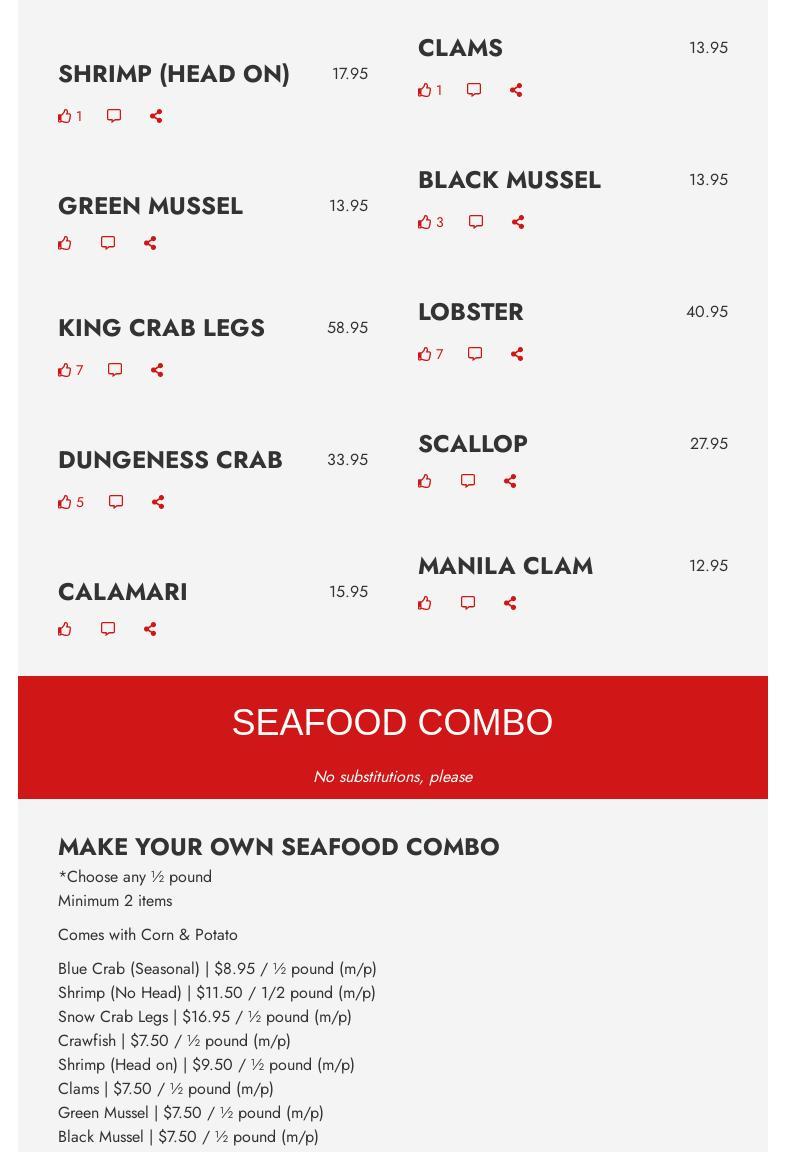This screenshot has width=785, height=1152.
Task: Comment on the Manila Clam item
Action: [468, 603]
